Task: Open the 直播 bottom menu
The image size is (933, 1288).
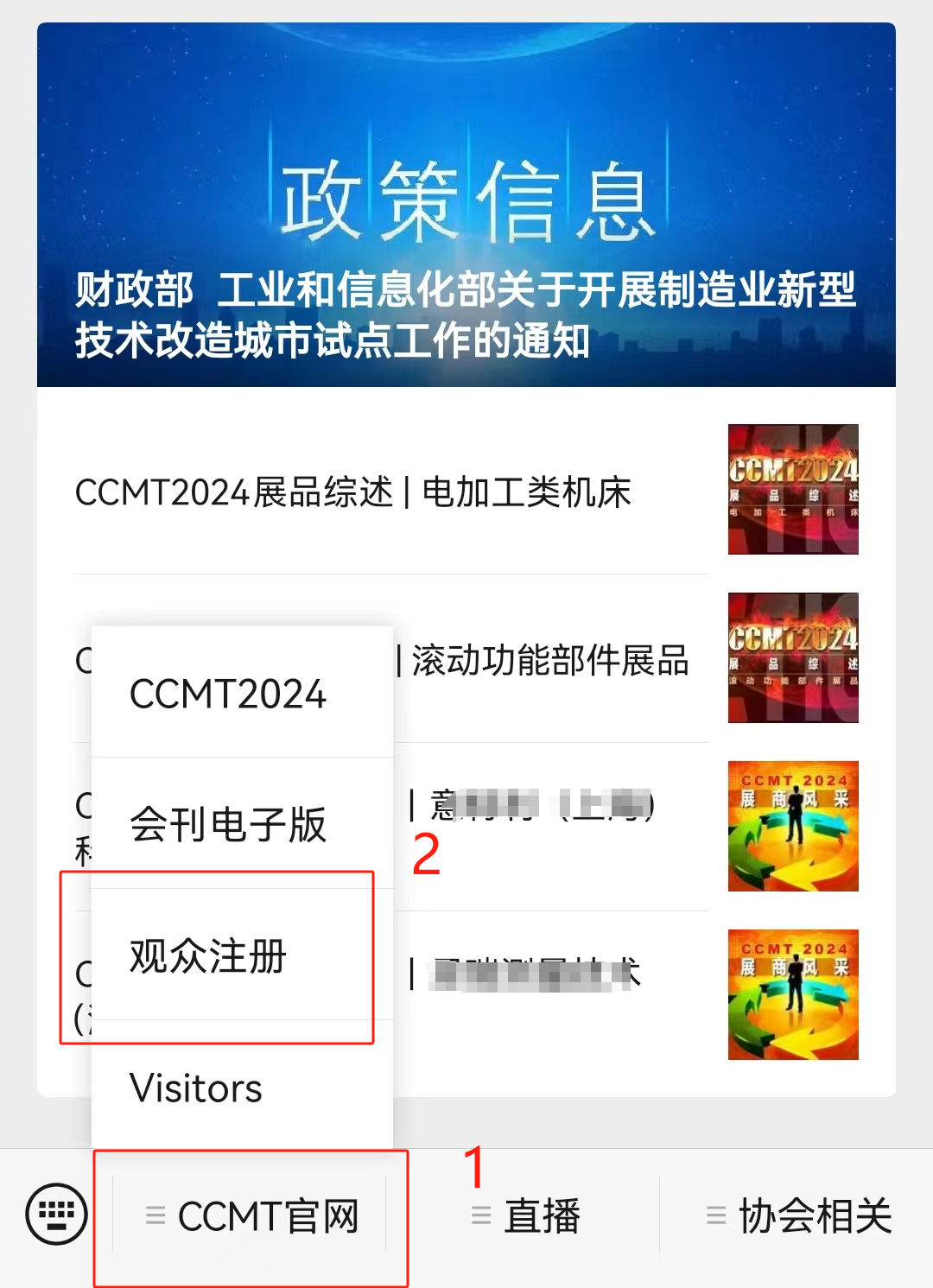Action: tap(527, 1216)
